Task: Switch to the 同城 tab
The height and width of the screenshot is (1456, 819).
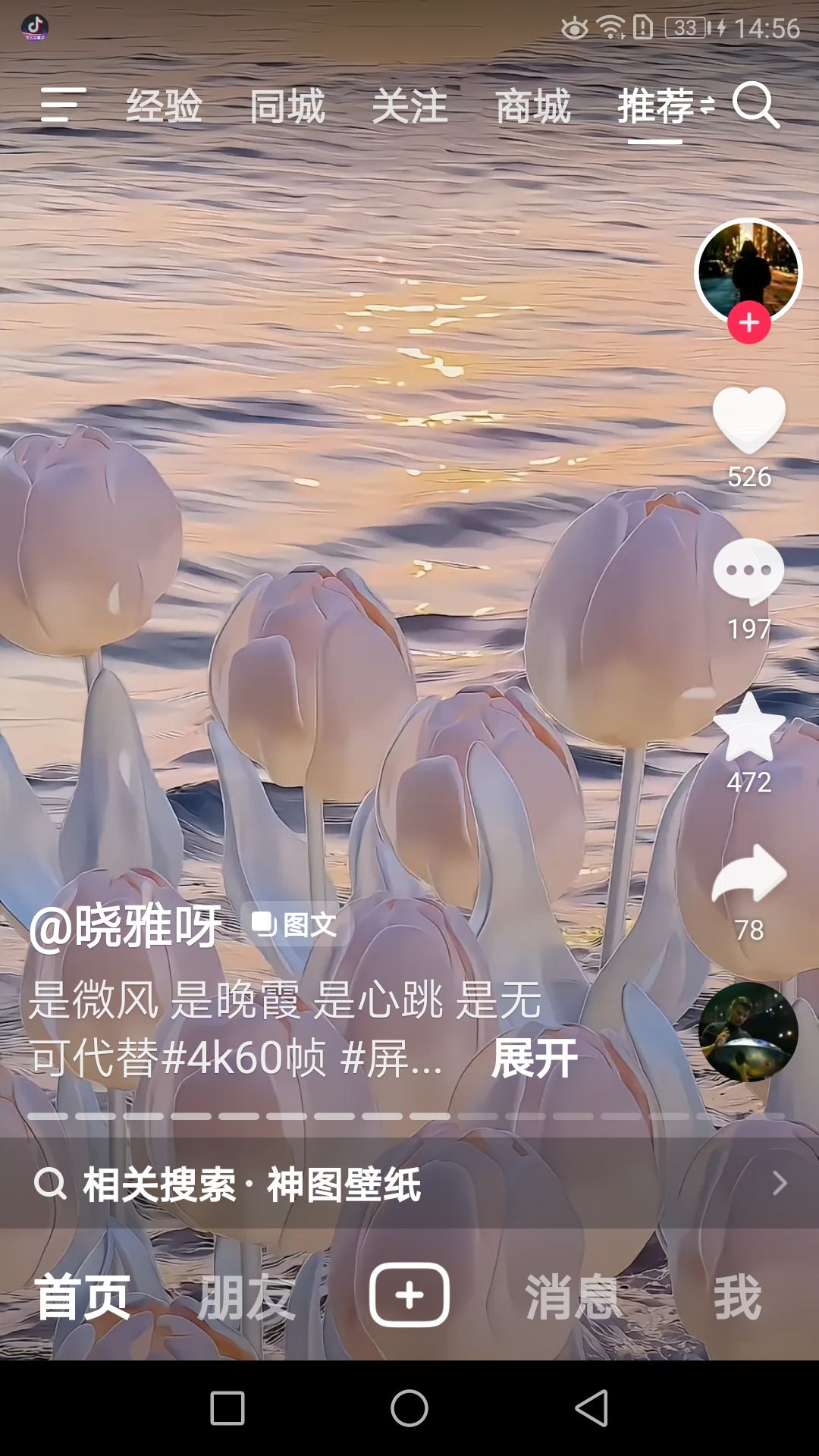Action: tap(287, 105)
